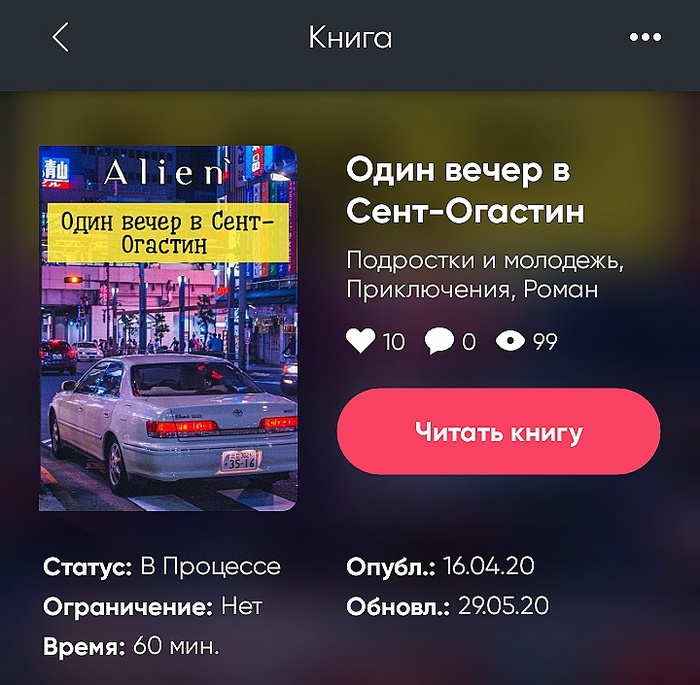The width and height of the screenshot is (700, 685).
Task: Tap the Читать книгу button
Action: [x=498, y=432]
